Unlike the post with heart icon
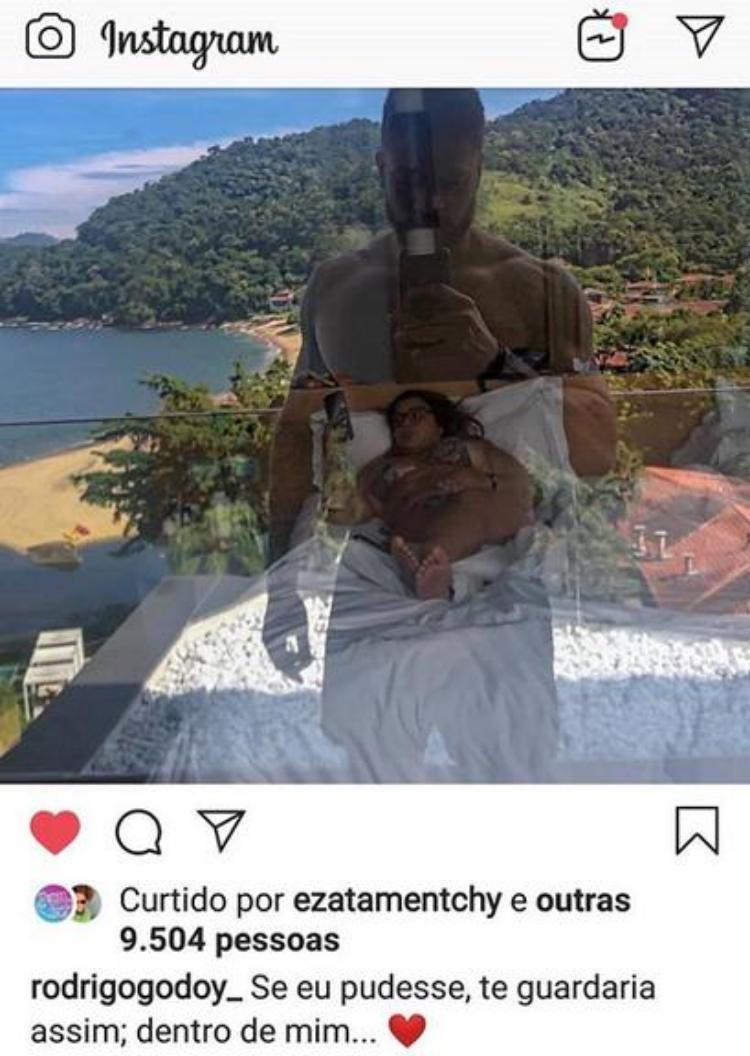This screenshot has height=1056, width=750. [x=55, y=832]
